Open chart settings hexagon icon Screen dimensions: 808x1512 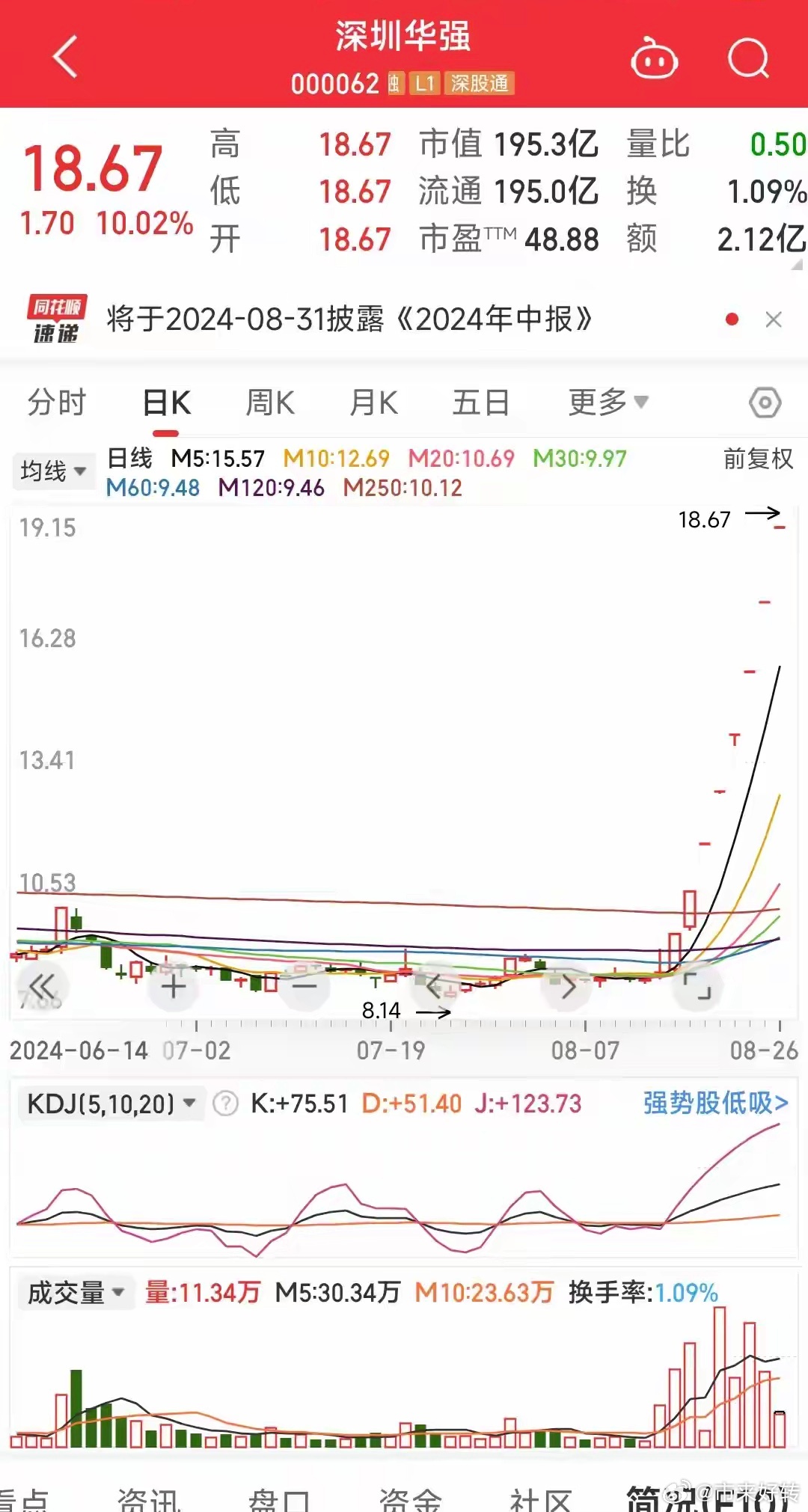pos(765,403)
